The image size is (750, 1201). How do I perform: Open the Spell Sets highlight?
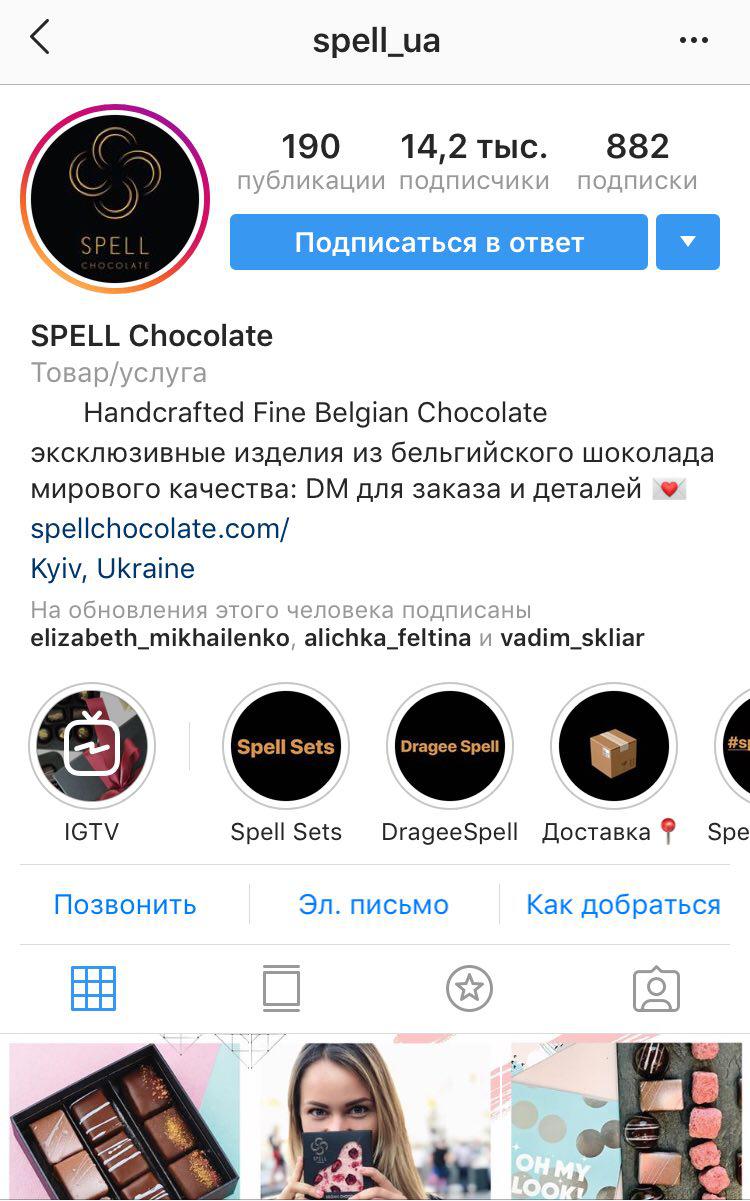[286, 746]
